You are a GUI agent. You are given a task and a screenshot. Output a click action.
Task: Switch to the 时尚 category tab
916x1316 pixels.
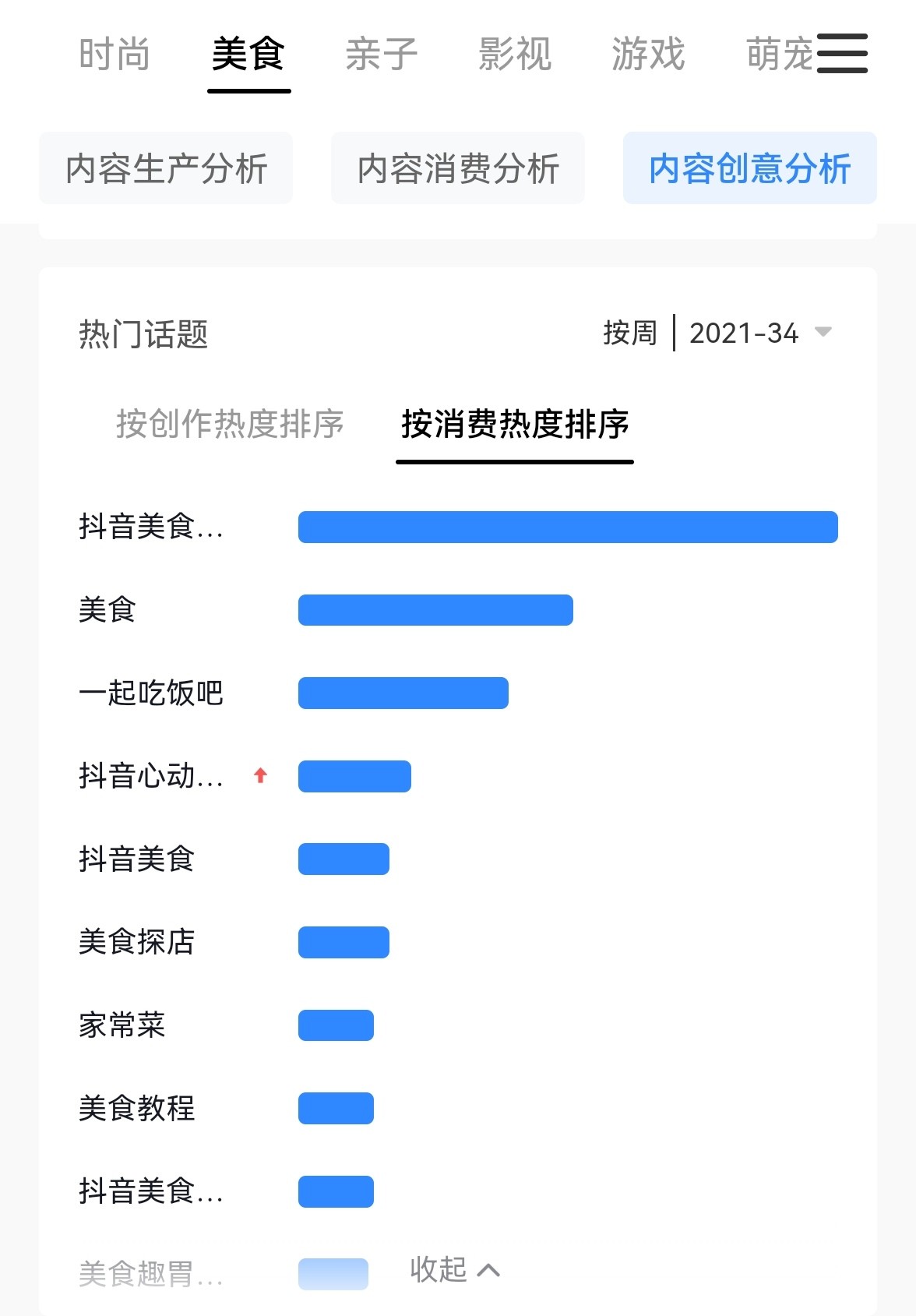[x=114, y=55]
